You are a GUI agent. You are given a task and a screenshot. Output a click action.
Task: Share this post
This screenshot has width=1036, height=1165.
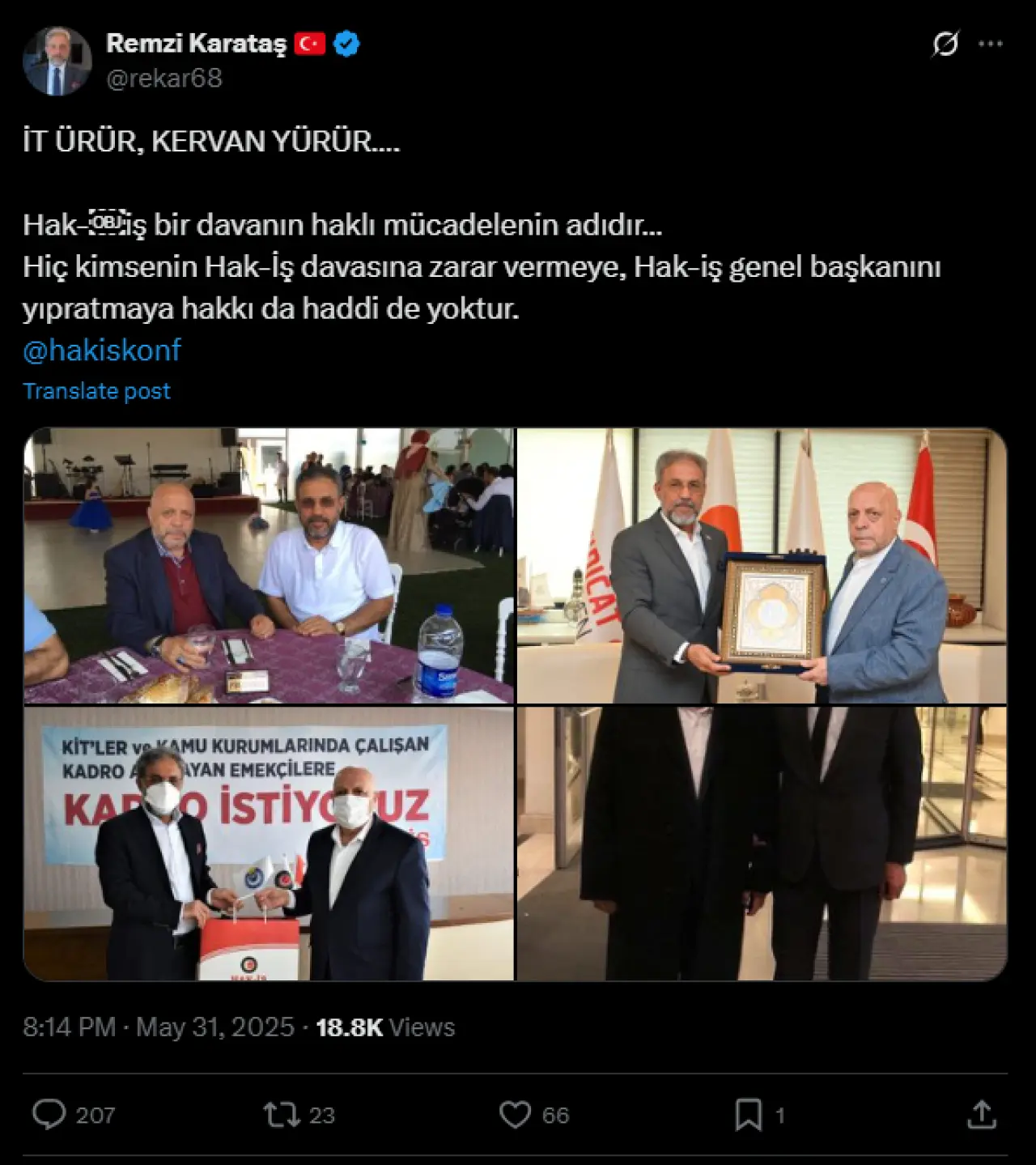(981, 1115)
